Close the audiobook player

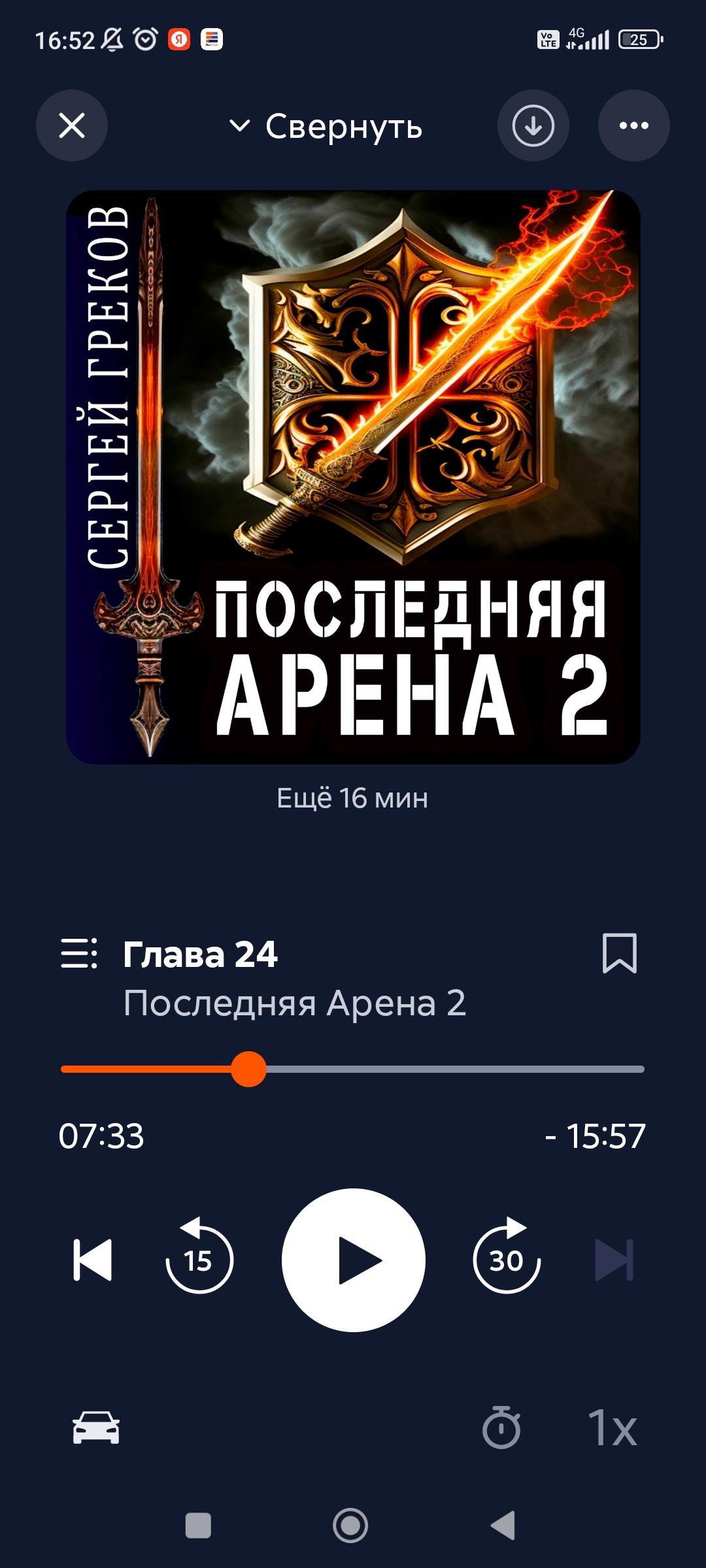(72, 125)
